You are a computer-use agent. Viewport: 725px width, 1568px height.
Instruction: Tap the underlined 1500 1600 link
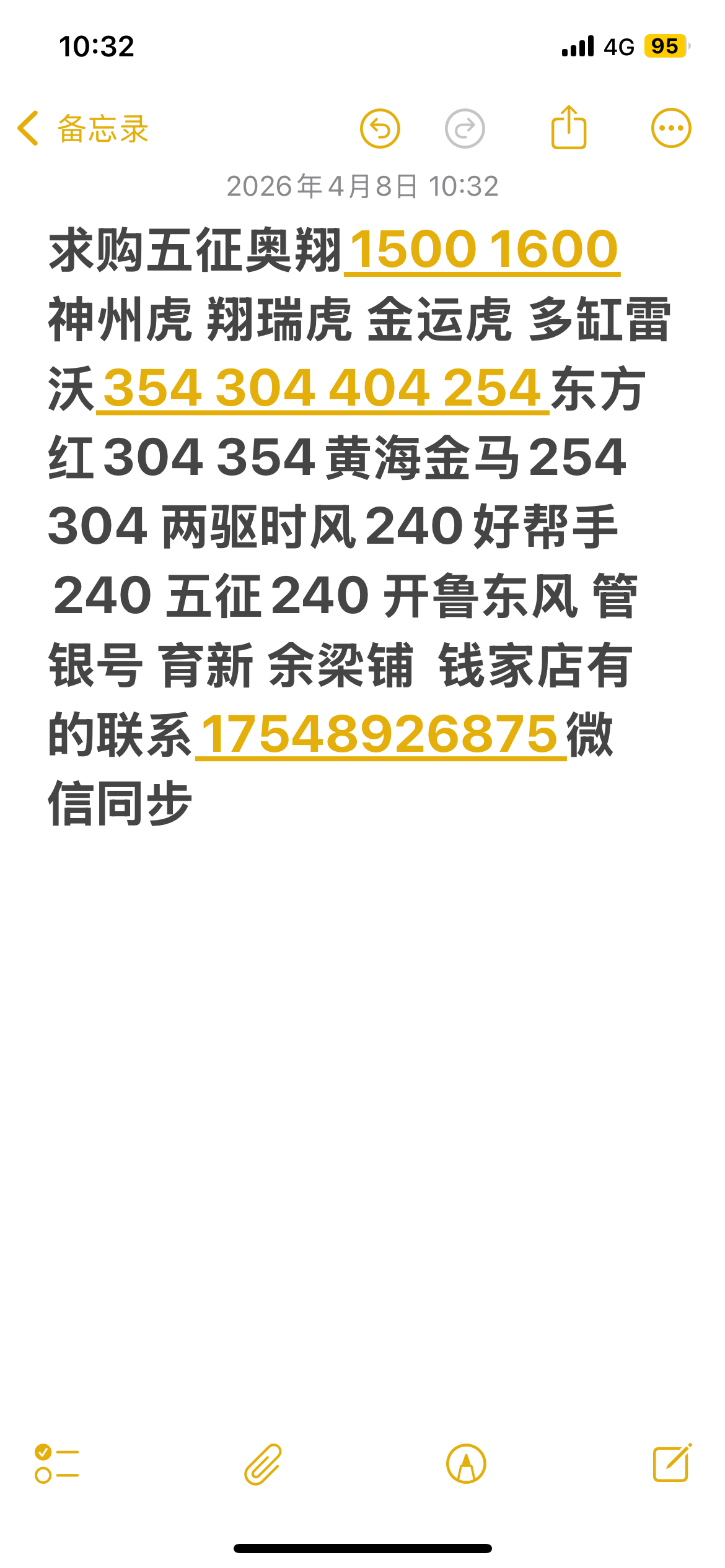coord(483,250)
